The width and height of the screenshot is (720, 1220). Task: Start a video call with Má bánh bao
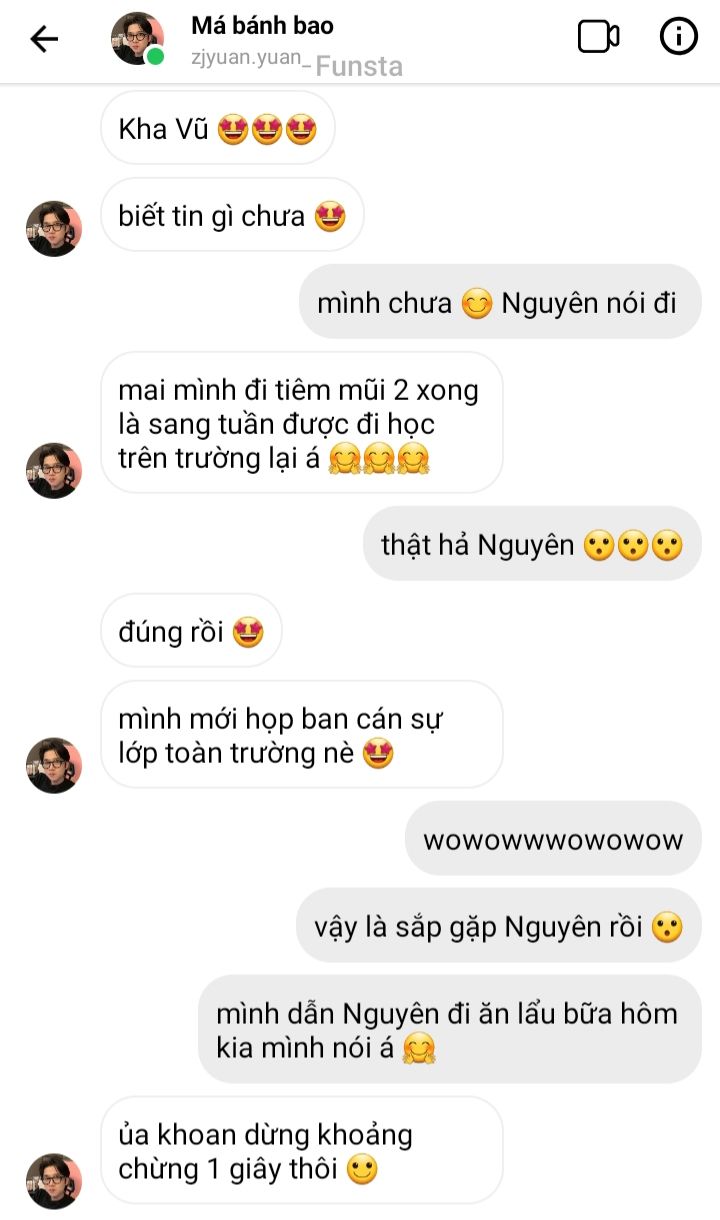coord(598,38)
